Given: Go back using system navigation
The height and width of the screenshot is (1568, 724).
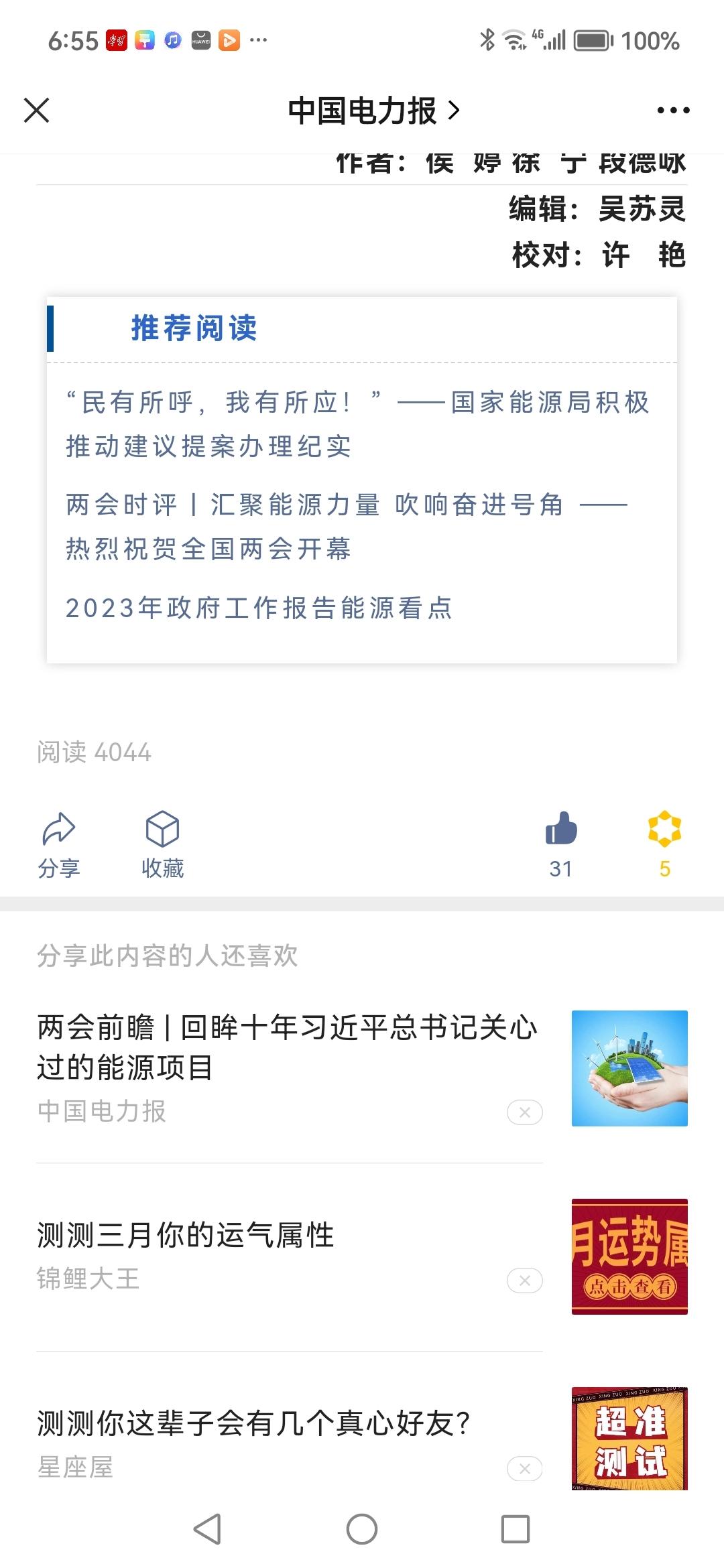Looking at the screenshot, I should pos(207,1529).
